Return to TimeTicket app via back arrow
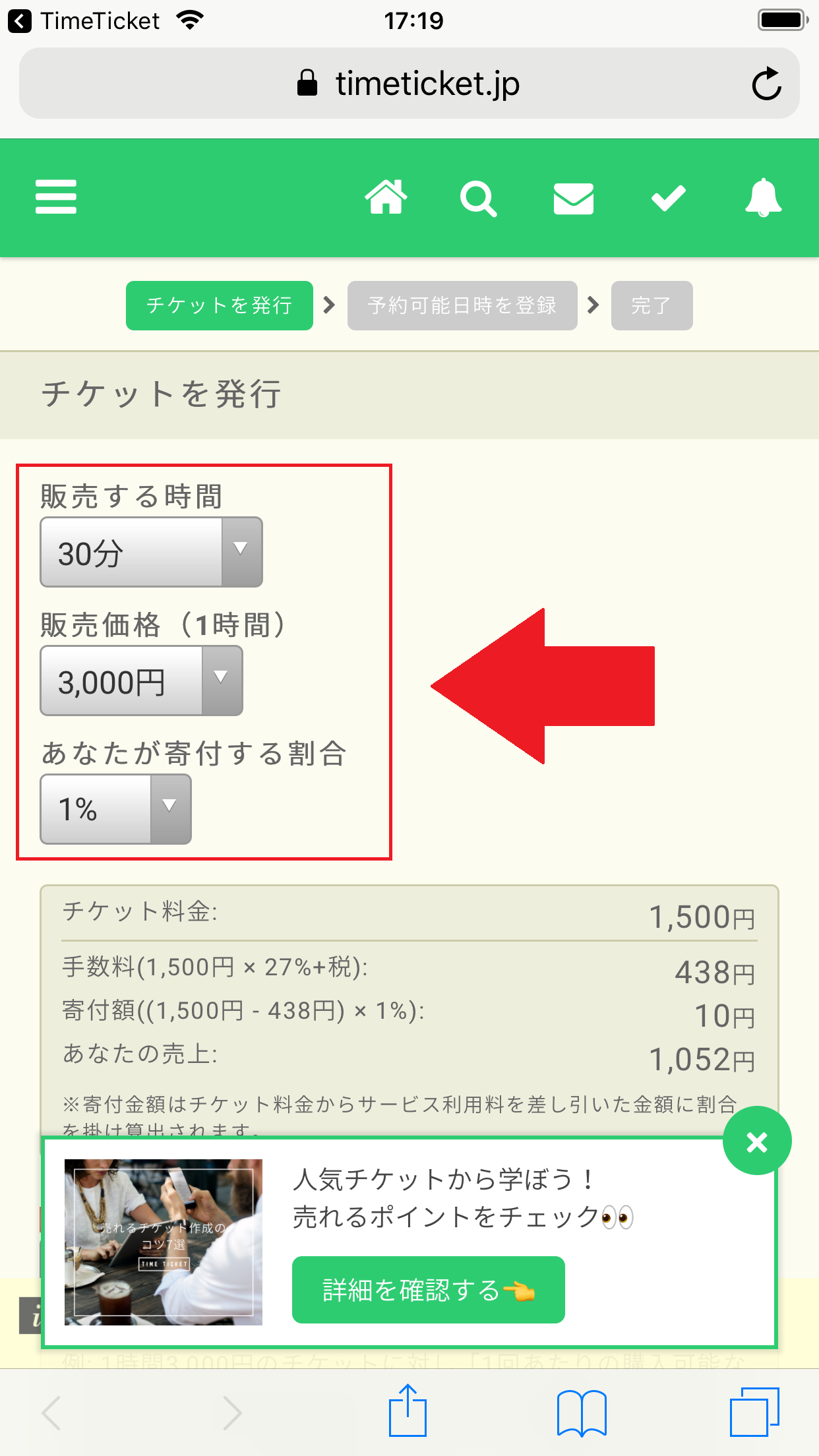819x1456 pixels. click(20, 21)
